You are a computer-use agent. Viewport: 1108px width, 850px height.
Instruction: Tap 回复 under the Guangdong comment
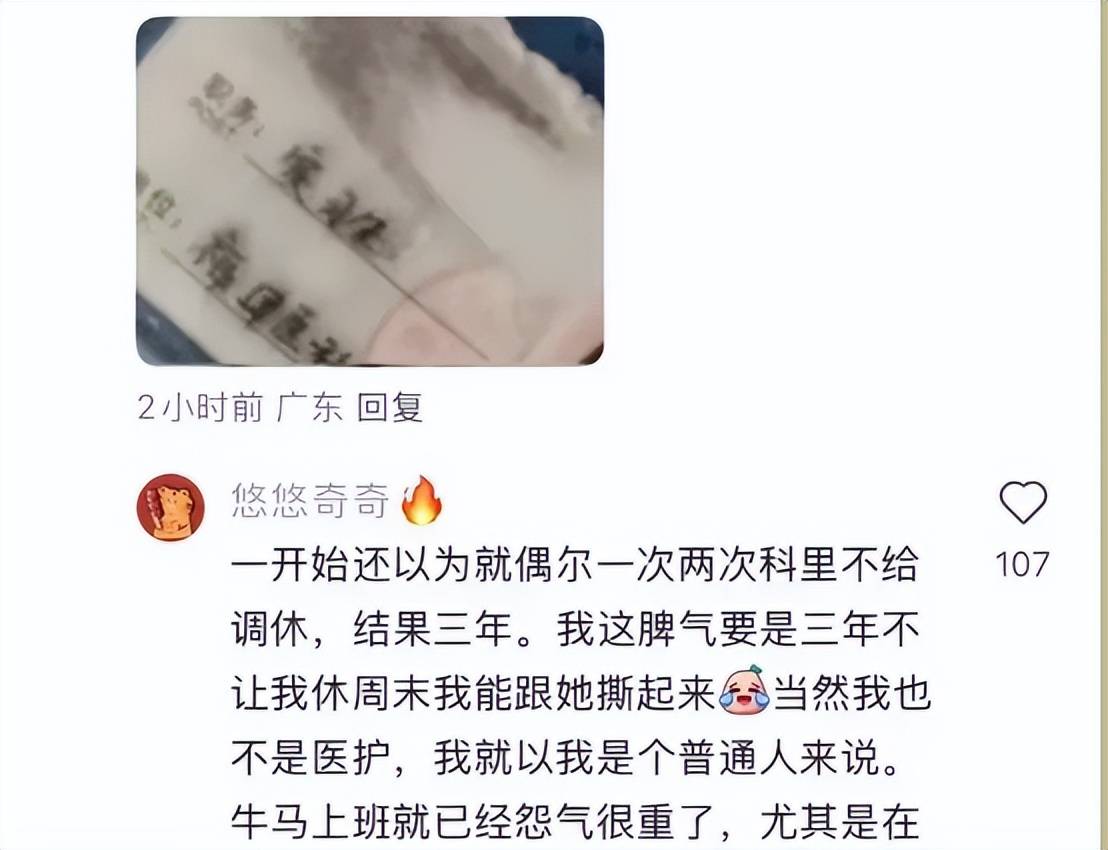390,407
